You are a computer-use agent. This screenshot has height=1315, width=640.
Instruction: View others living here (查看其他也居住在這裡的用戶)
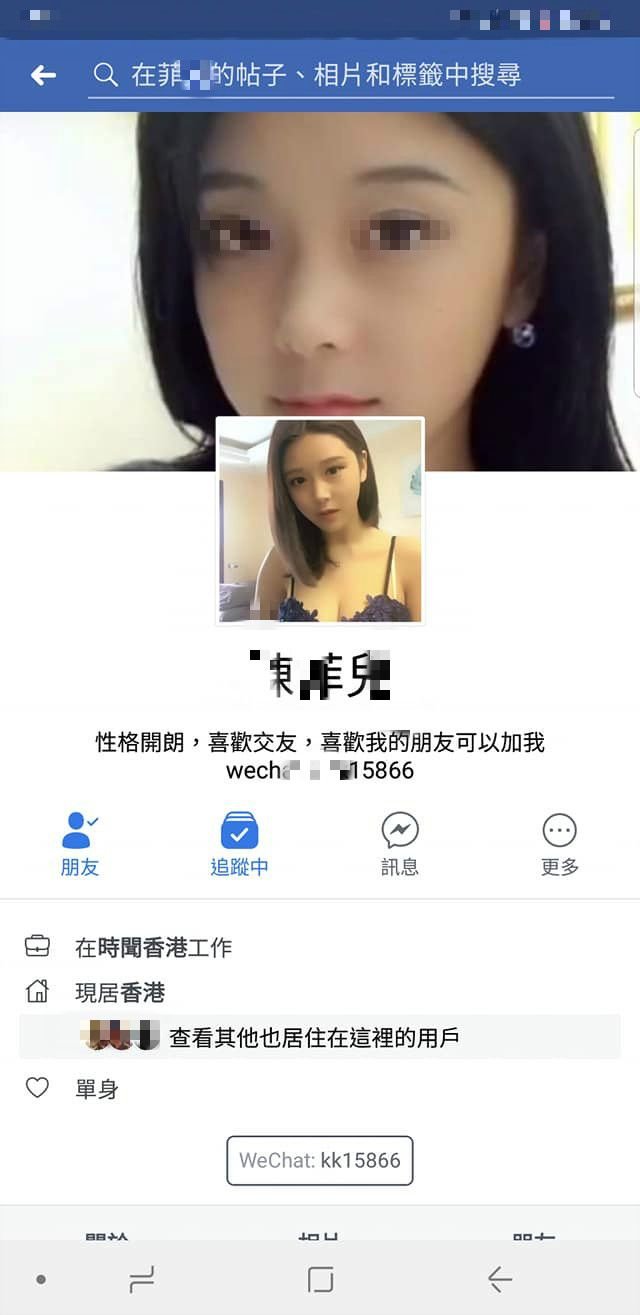coord(314,1038)
